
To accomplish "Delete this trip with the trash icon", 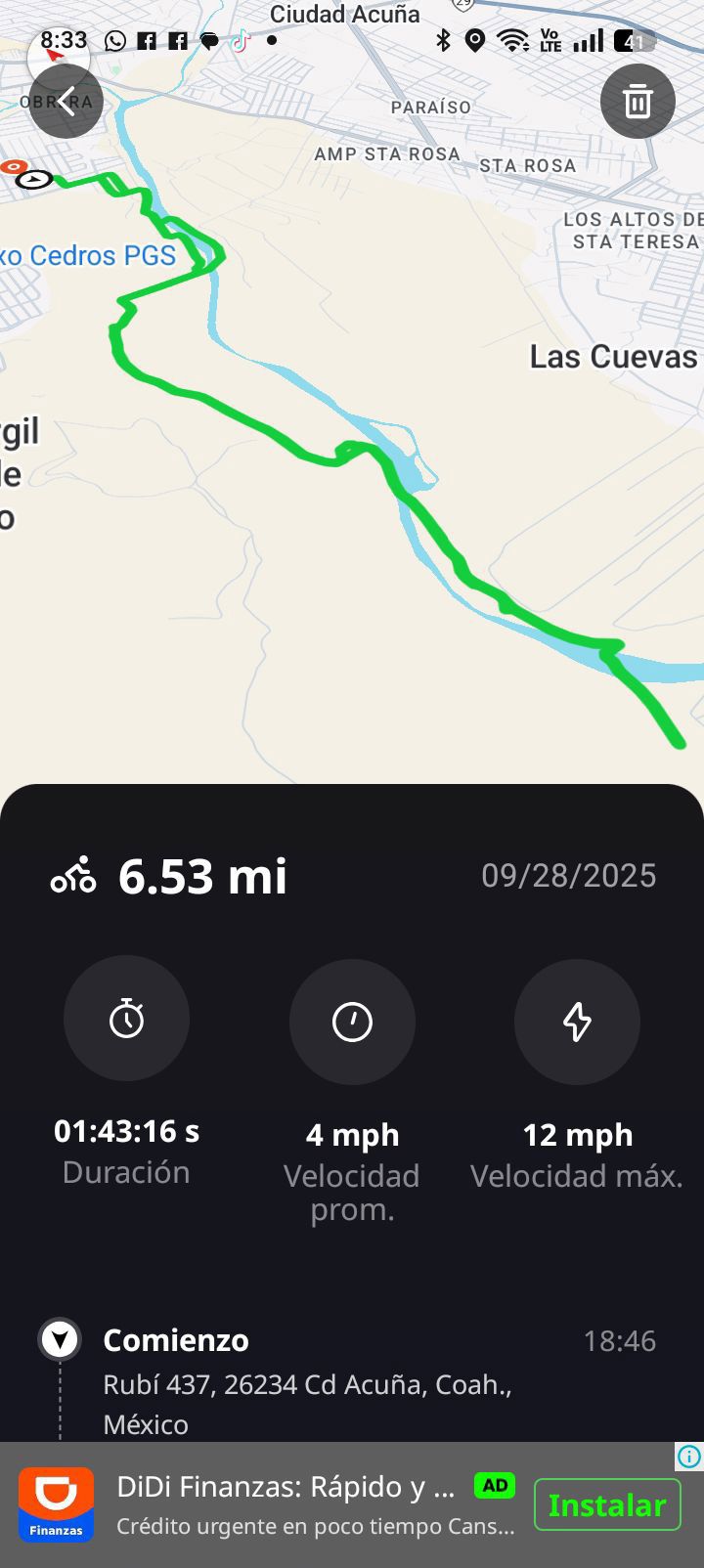I will pos(638,102).
